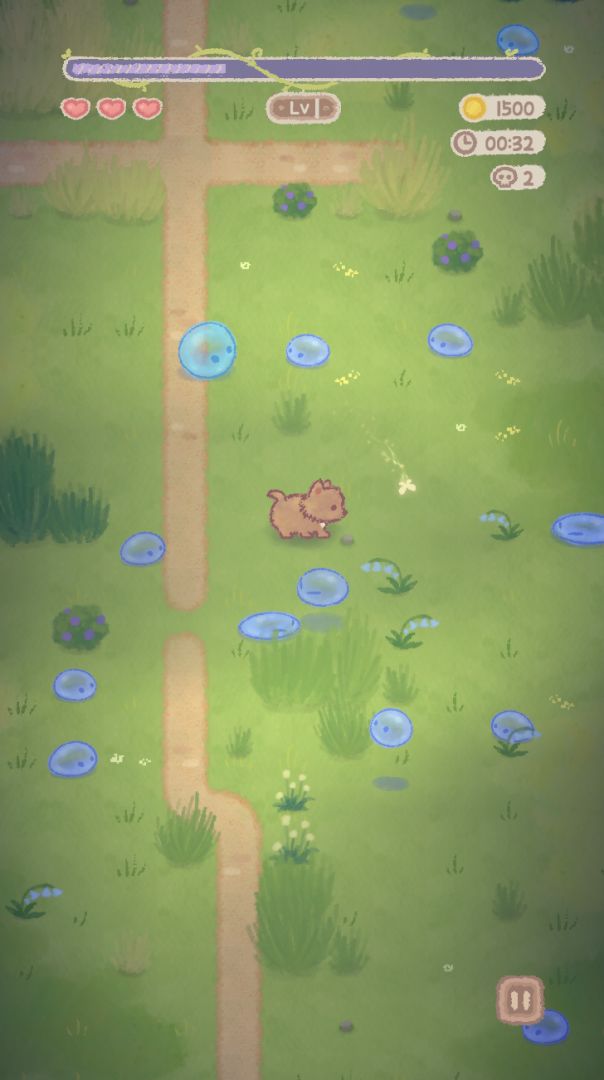Pause the game
Viewport: 604px width, 1080px height.
[x=520, y=999]
